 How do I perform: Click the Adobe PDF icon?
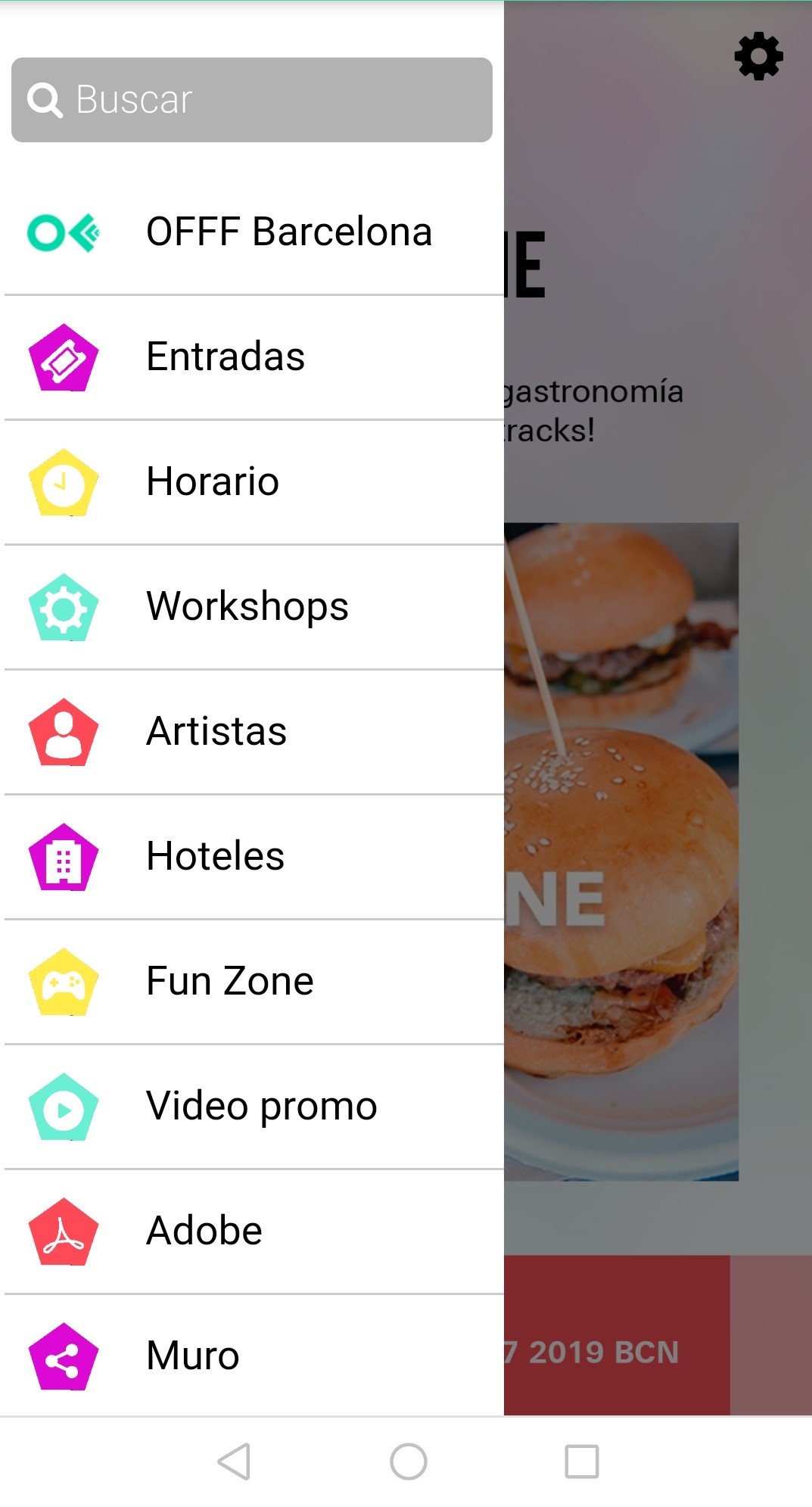(x=64, y=1230)
